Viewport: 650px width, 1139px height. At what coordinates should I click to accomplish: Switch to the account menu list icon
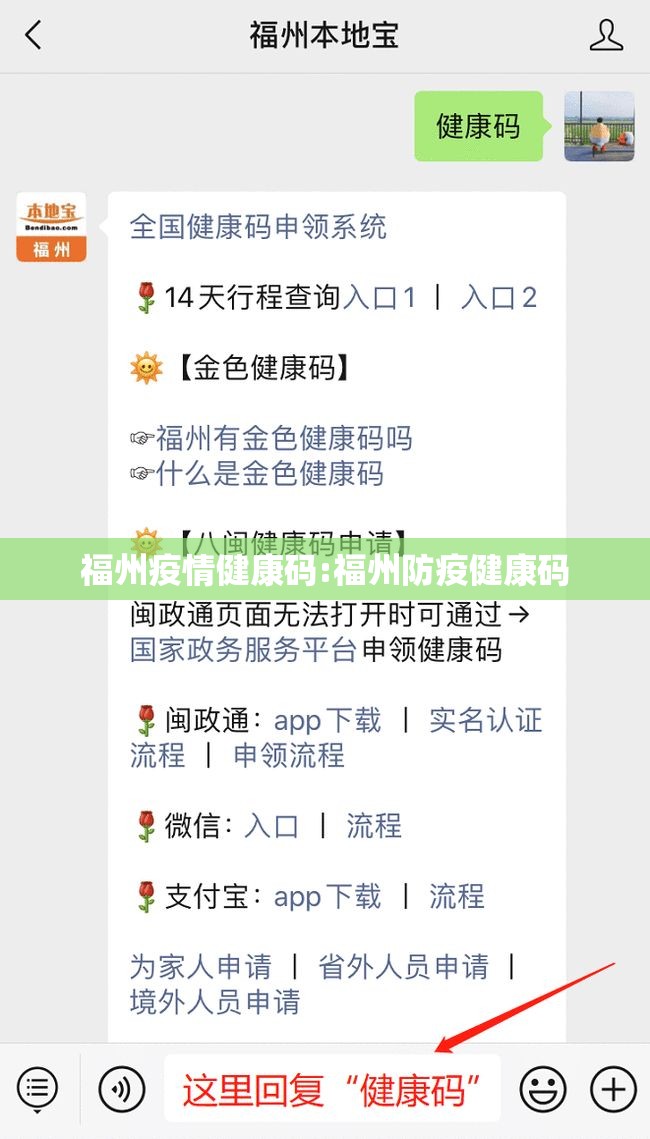click(37, 1087)
